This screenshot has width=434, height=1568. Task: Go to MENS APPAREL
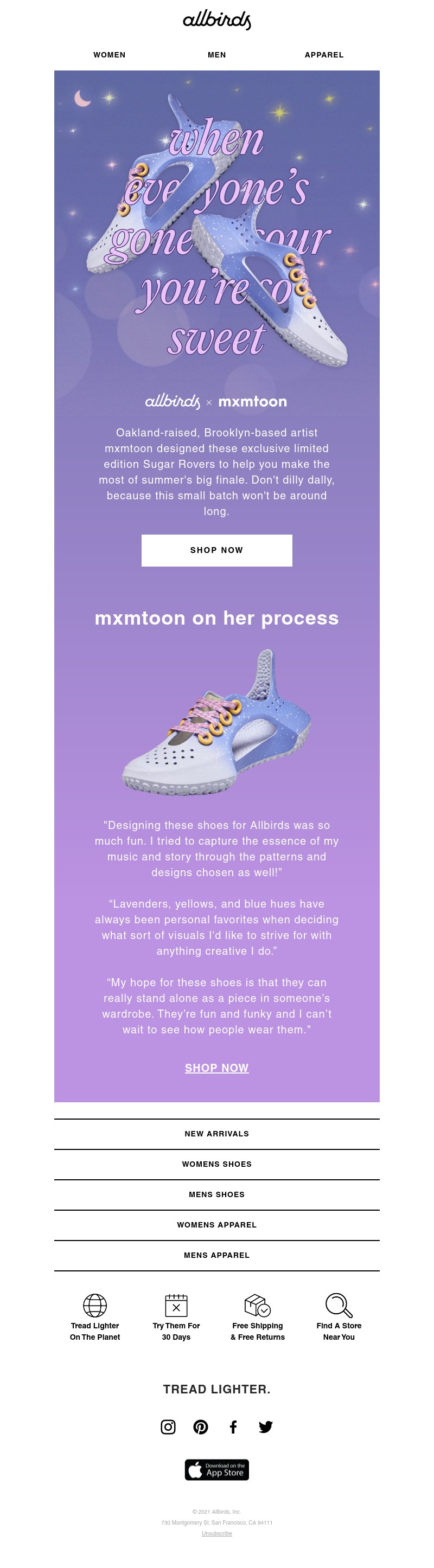click(216, 1256)
